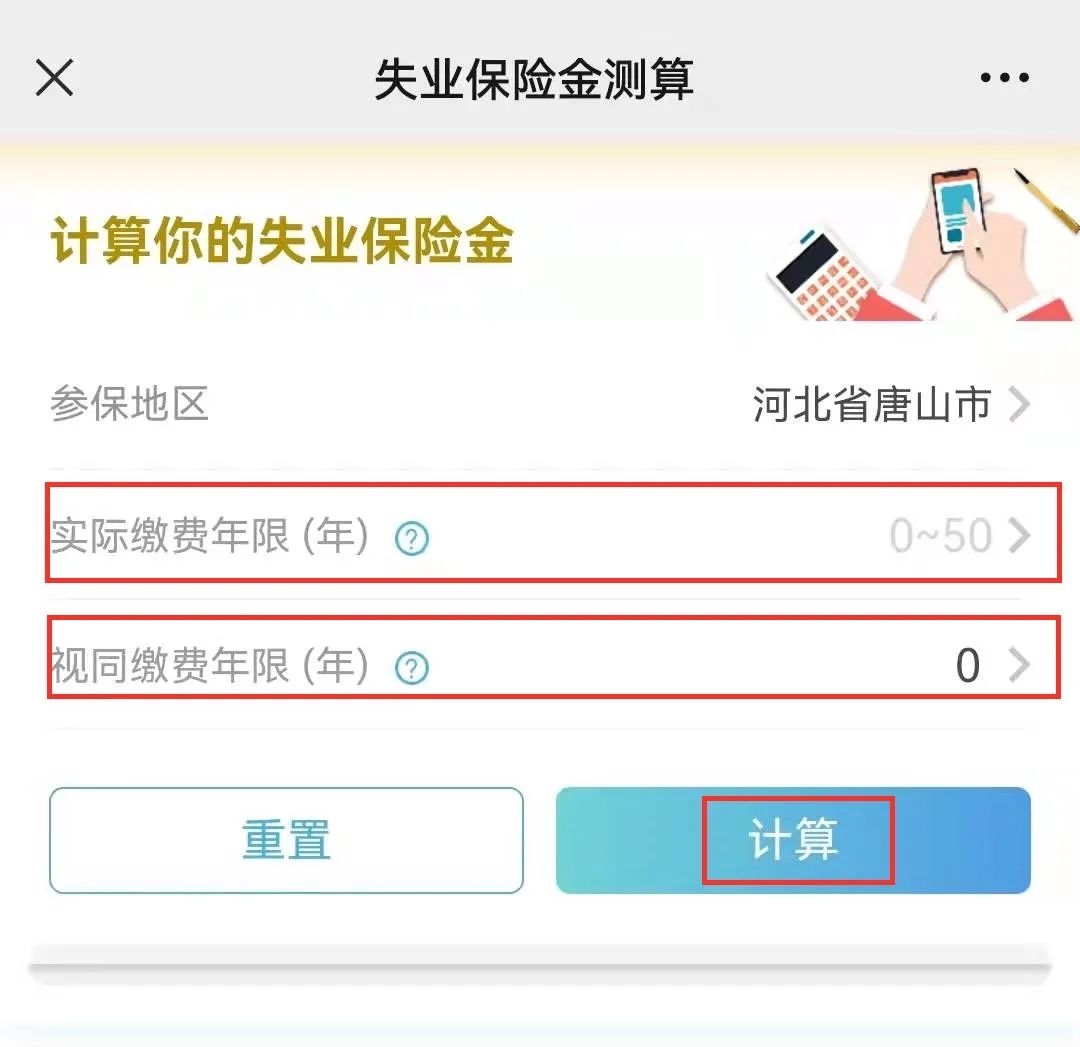The image size is (1080, 1047).
Task: Open the three-dot more menu
Action: pos(1004,78)
